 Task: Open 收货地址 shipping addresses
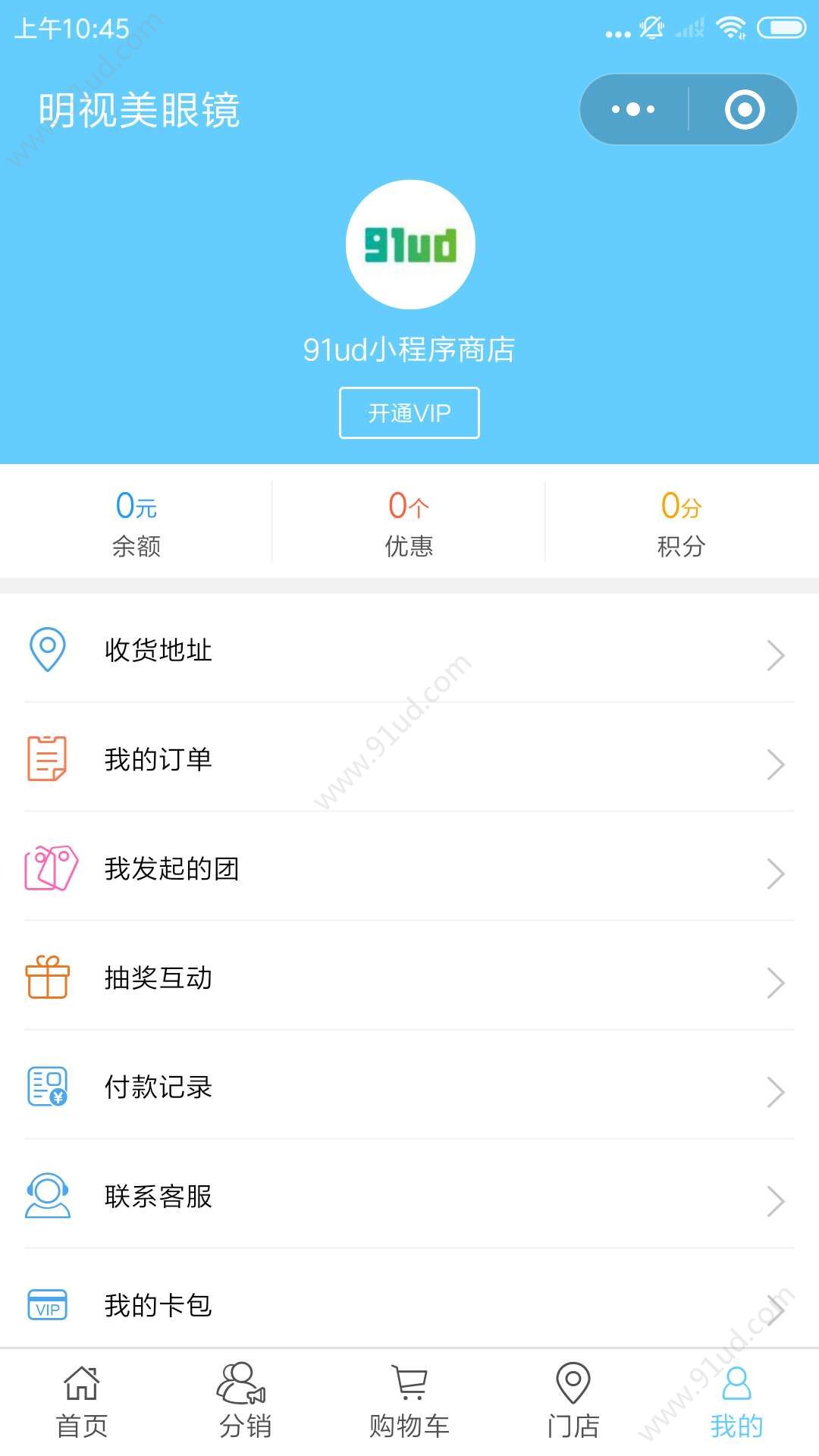point(409,650)
